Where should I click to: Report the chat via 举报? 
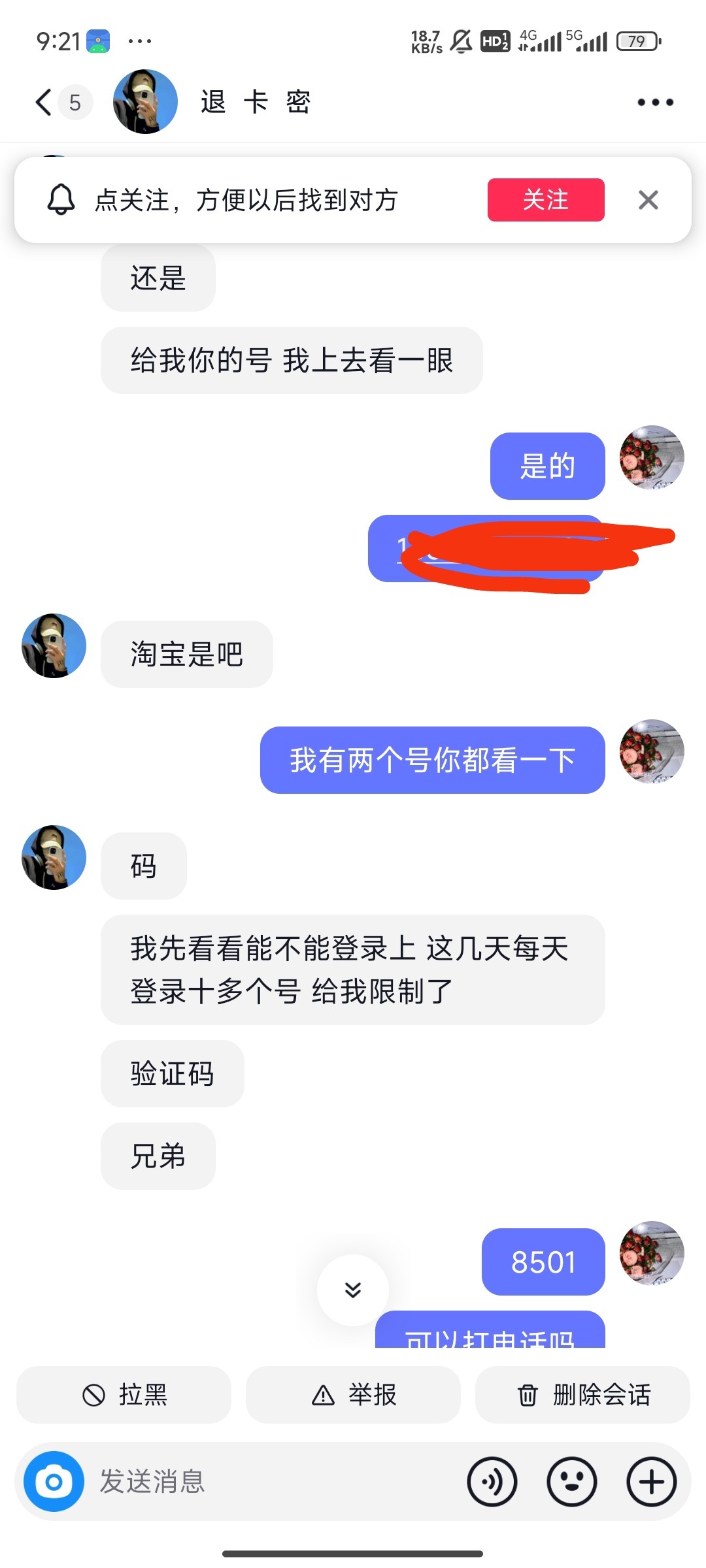353,1395
